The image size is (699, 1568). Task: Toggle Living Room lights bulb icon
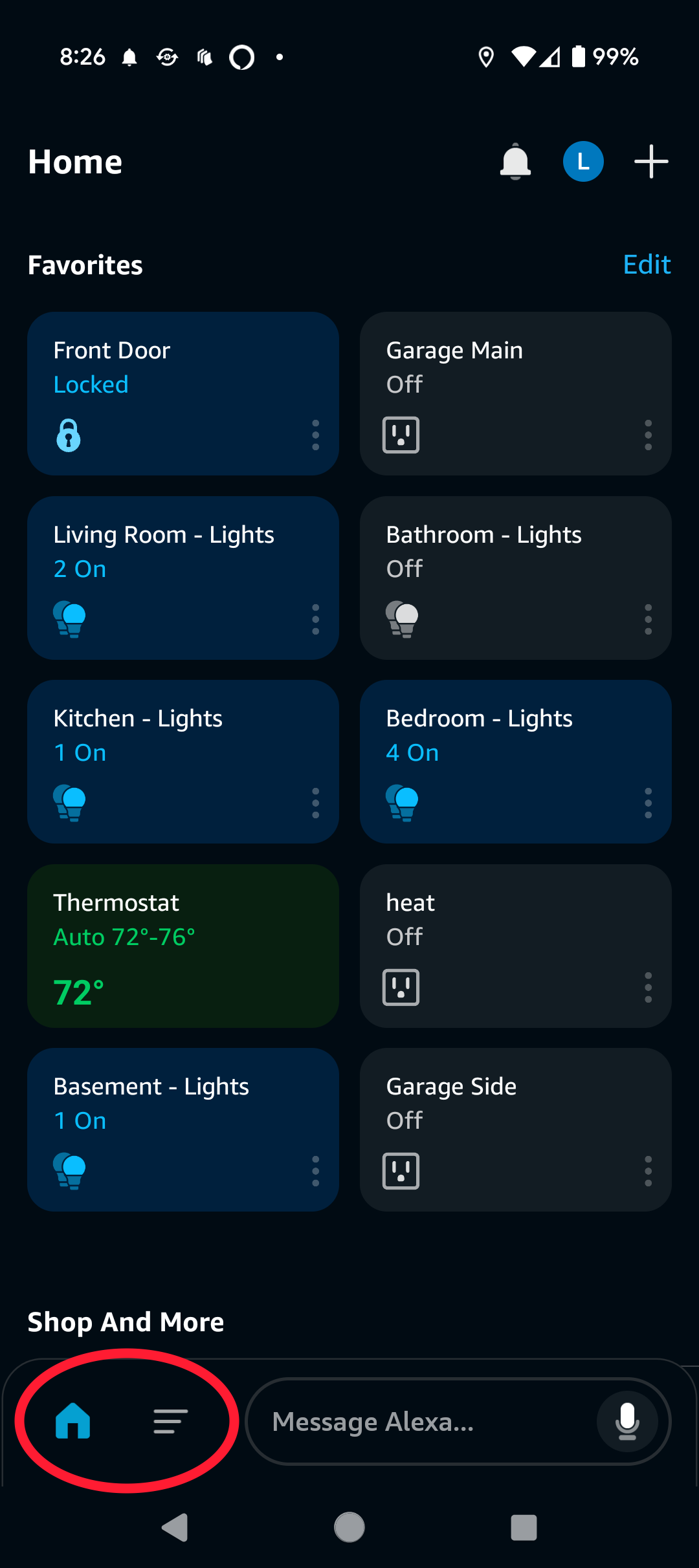(x=69, y=619)
